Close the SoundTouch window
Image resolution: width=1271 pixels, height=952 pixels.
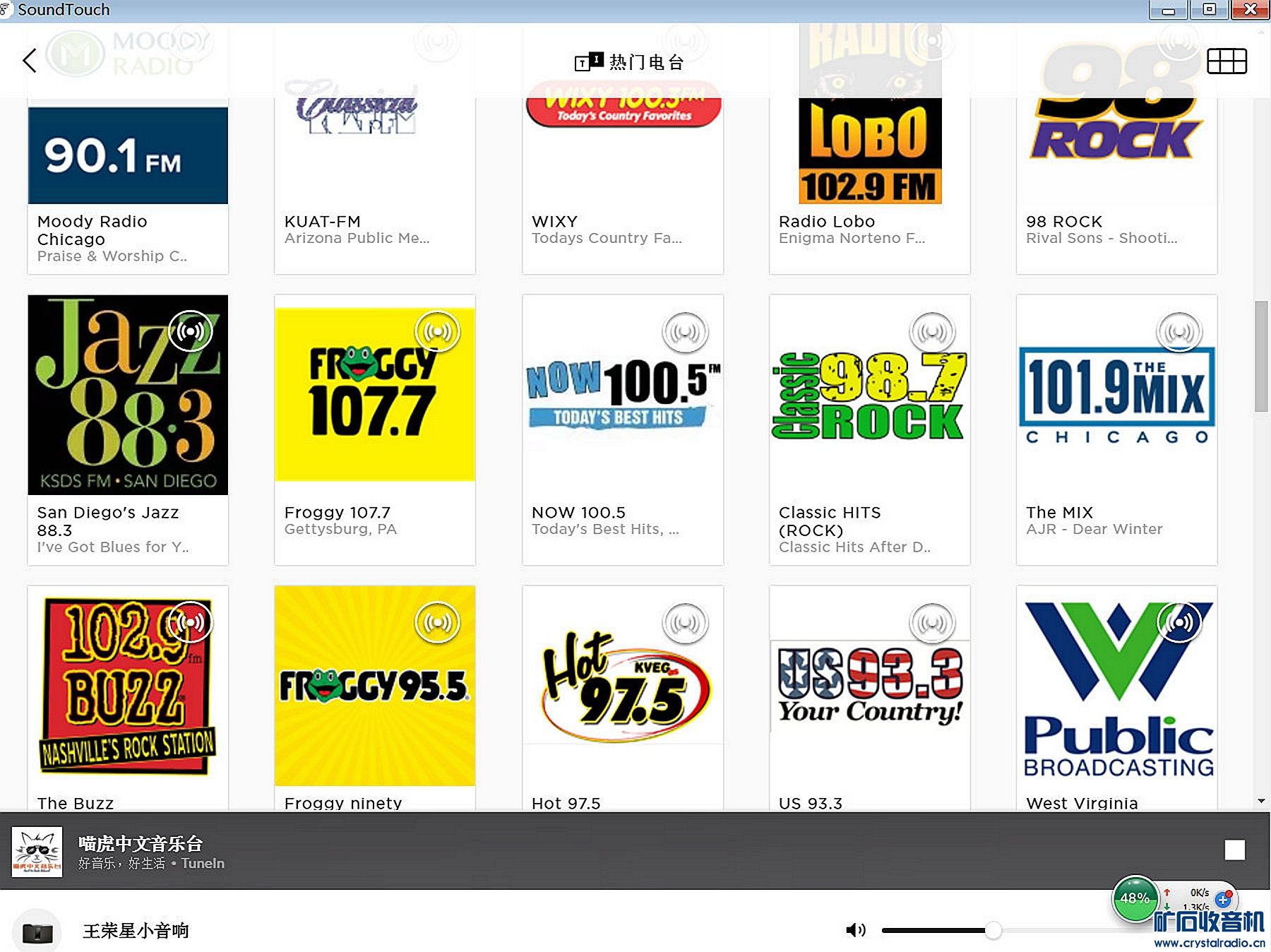point(1249,10)
